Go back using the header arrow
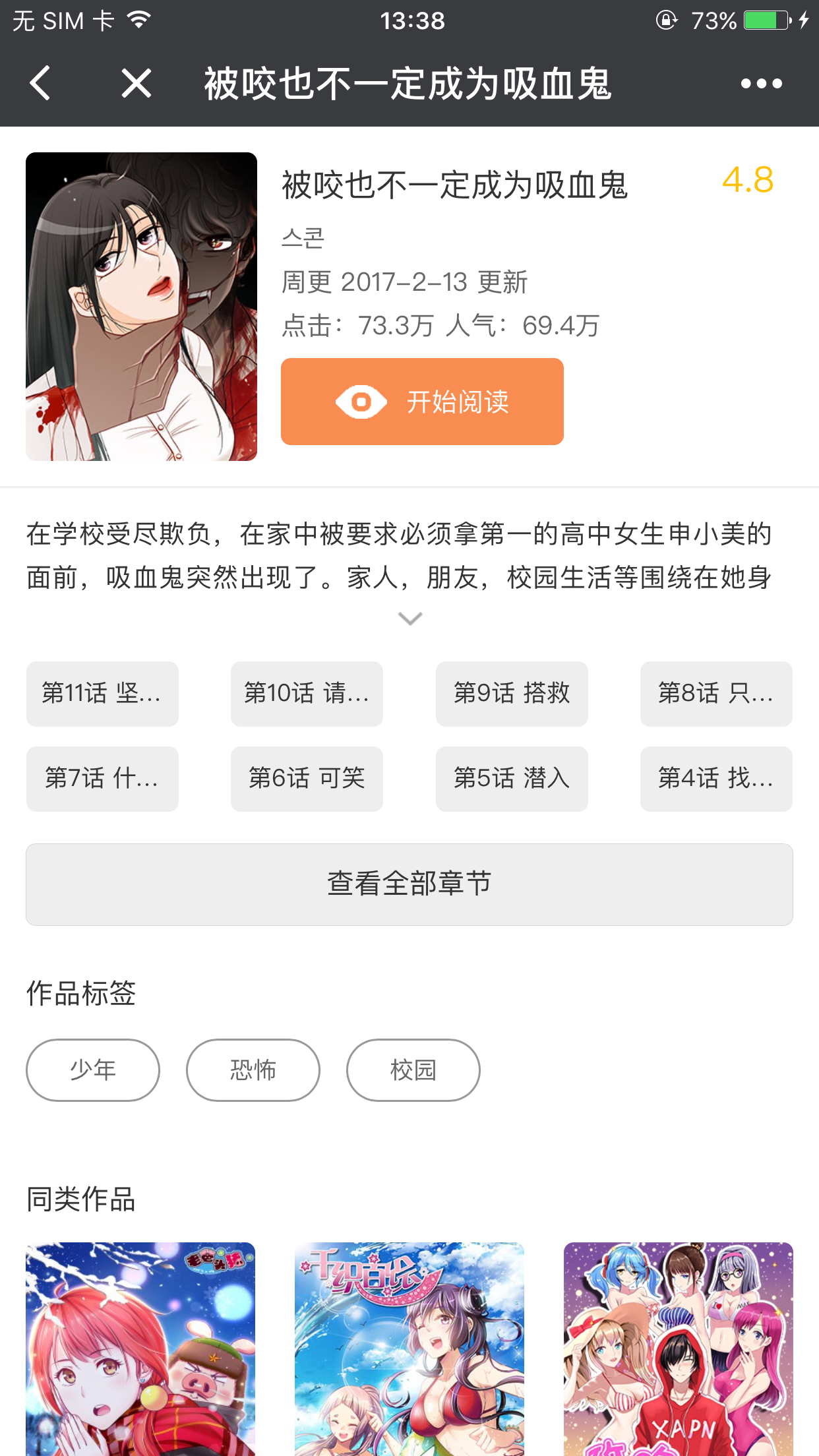The height and width of the screenshot is (1456, 819). (41, 84)
